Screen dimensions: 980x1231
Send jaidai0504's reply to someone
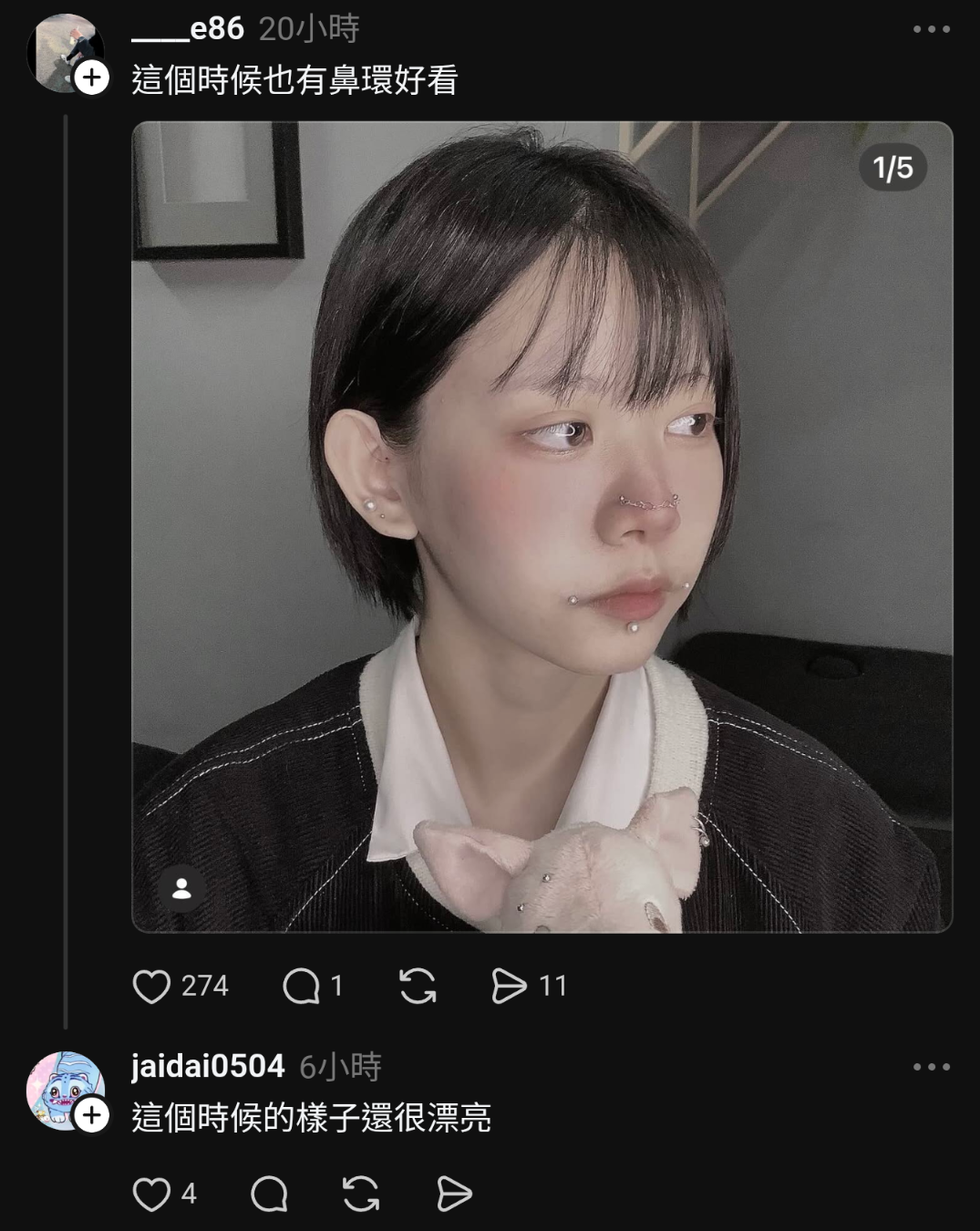point(454,1194)
